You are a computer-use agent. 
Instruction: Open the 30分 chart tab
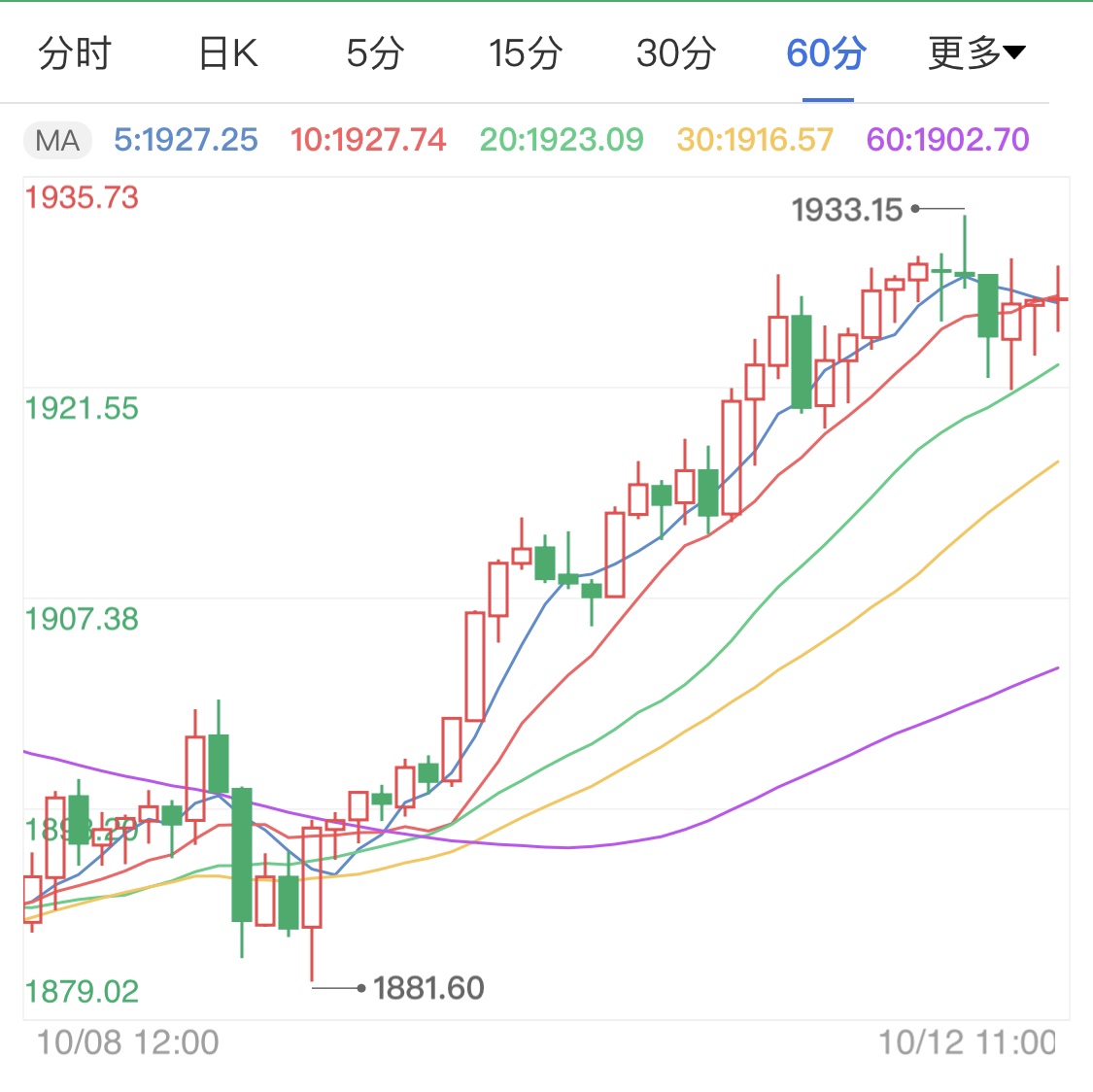(x=676, y=53)
